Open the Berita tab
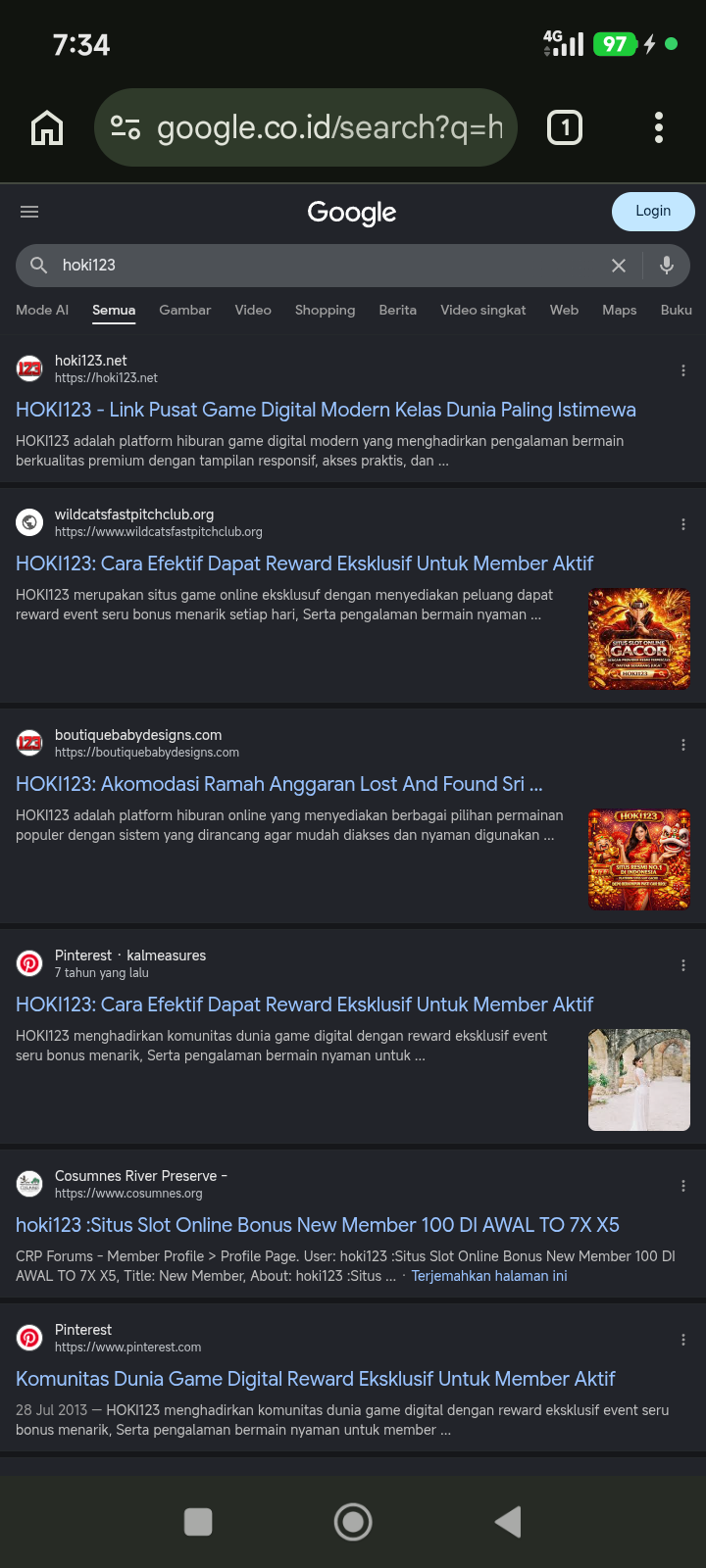706x1568 pixels. (x=398, y=310)
